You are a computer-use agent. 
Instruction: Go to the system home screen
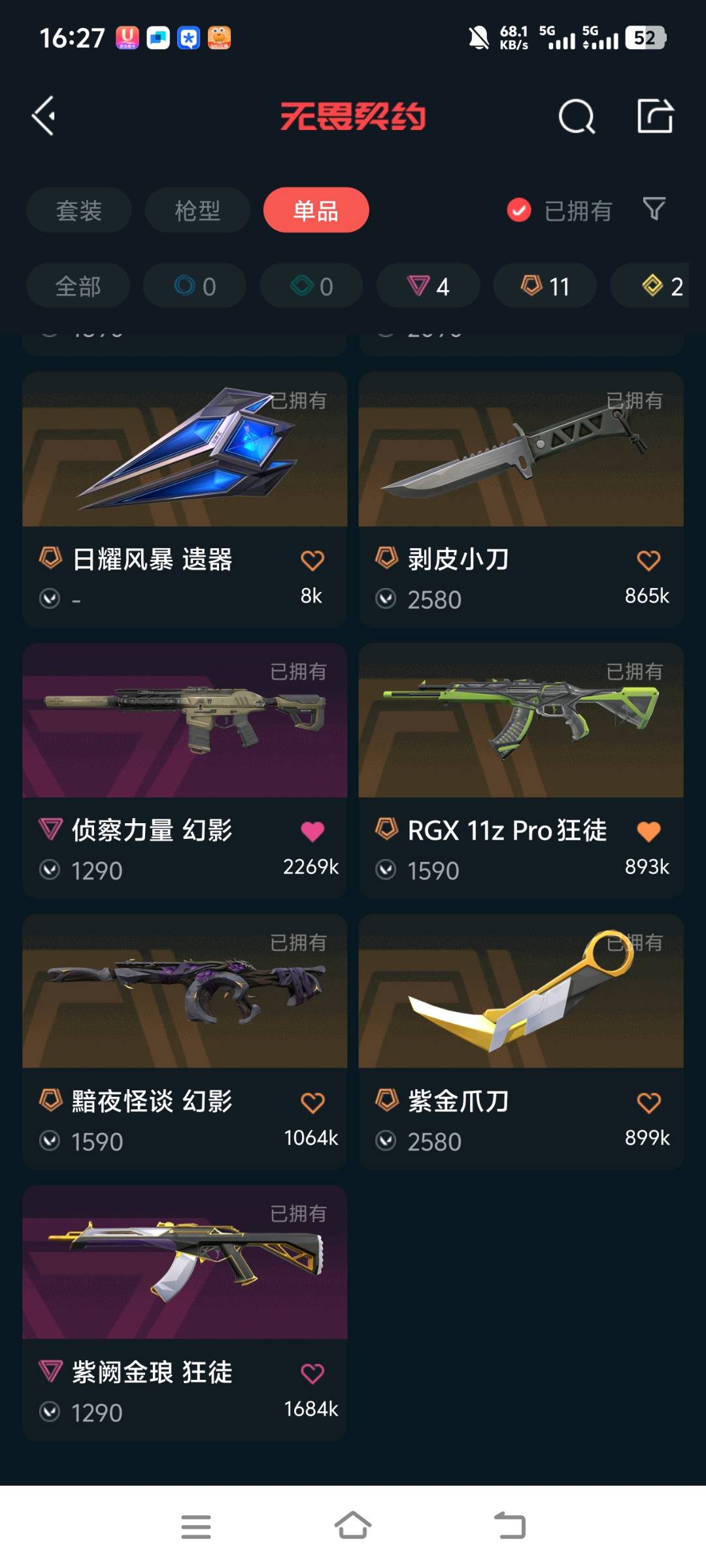tap(353, 1526)
